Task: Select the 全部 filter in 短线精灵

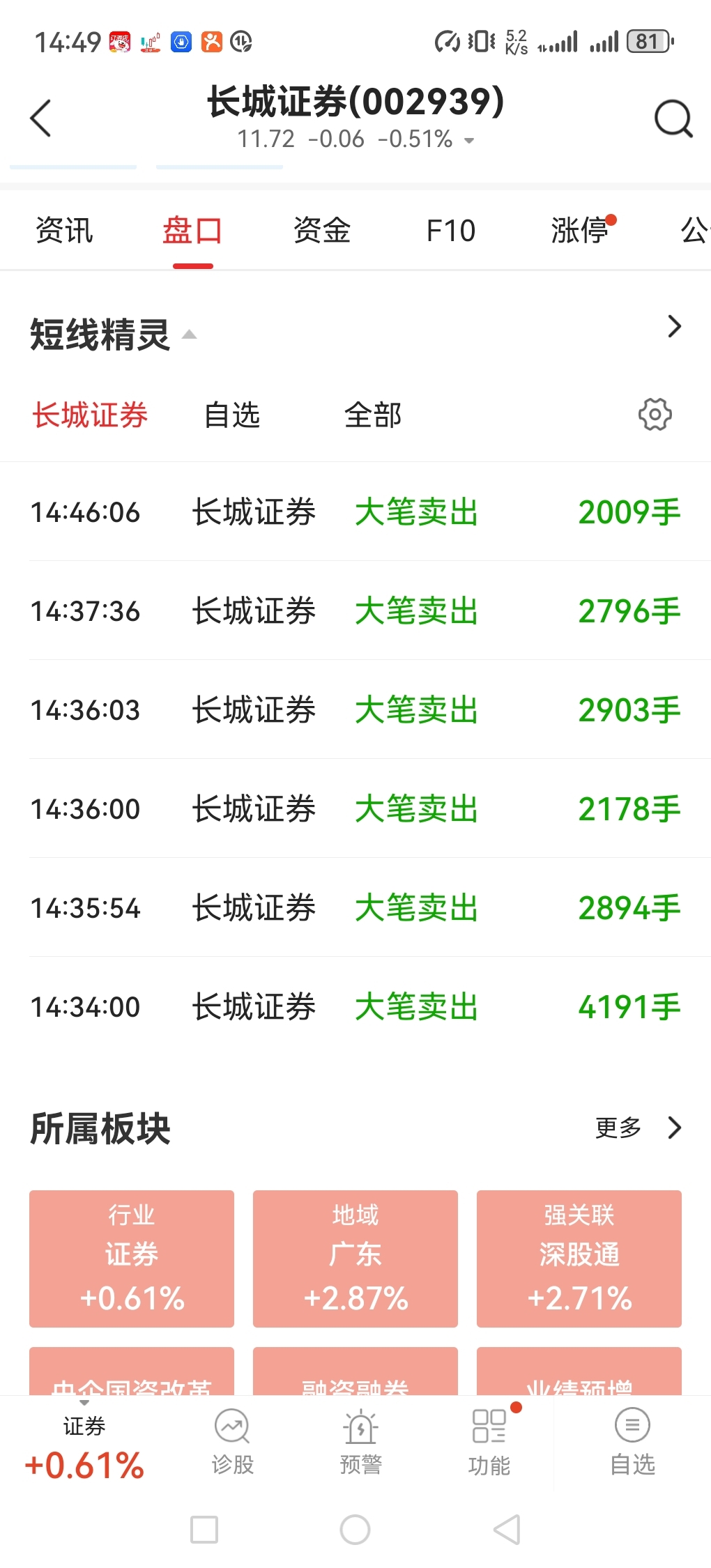Action: (x=373, y=415)
